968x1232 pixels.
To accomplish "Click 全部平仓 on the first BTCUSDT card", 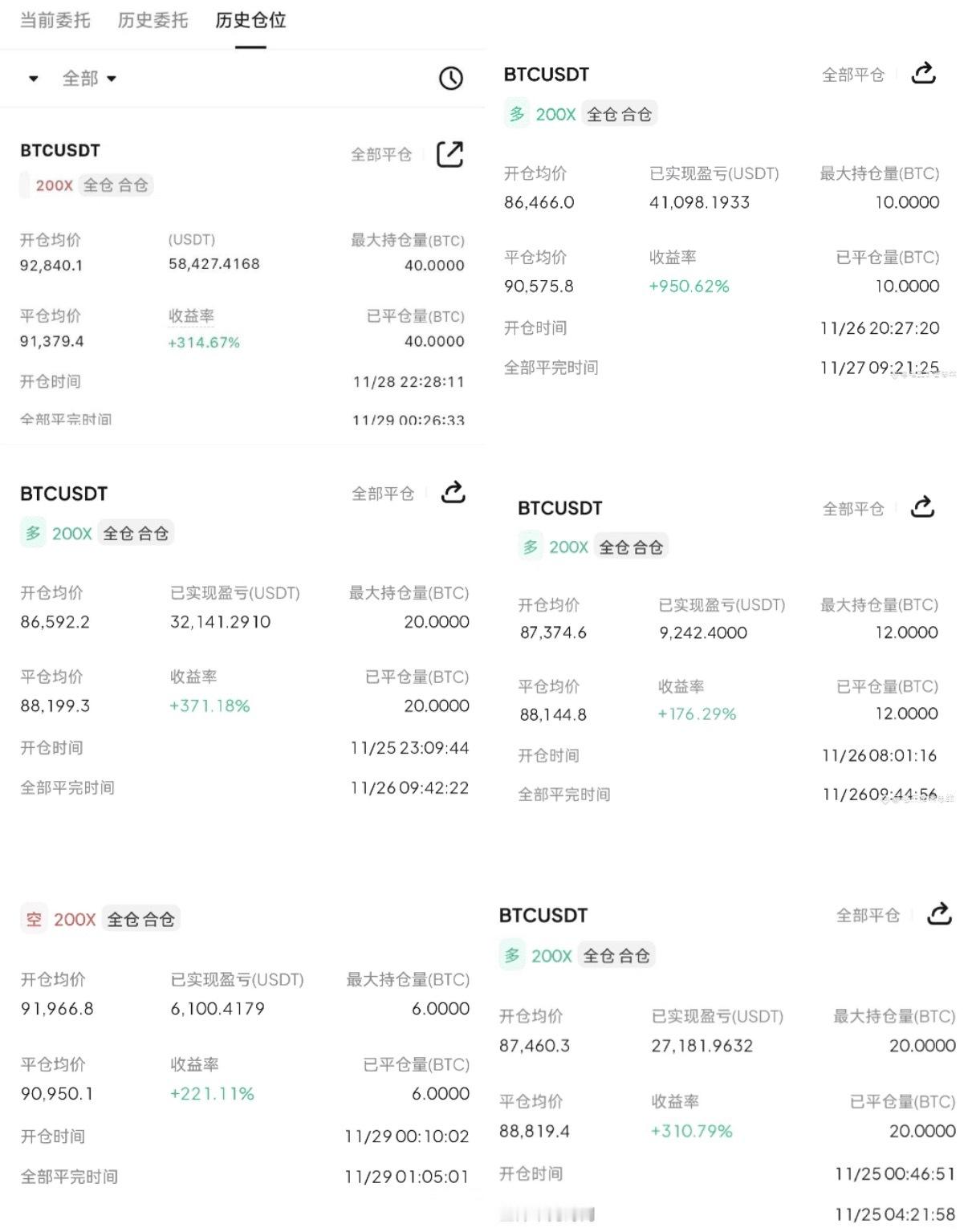I will pyautogui.click(x=381, y=155).
